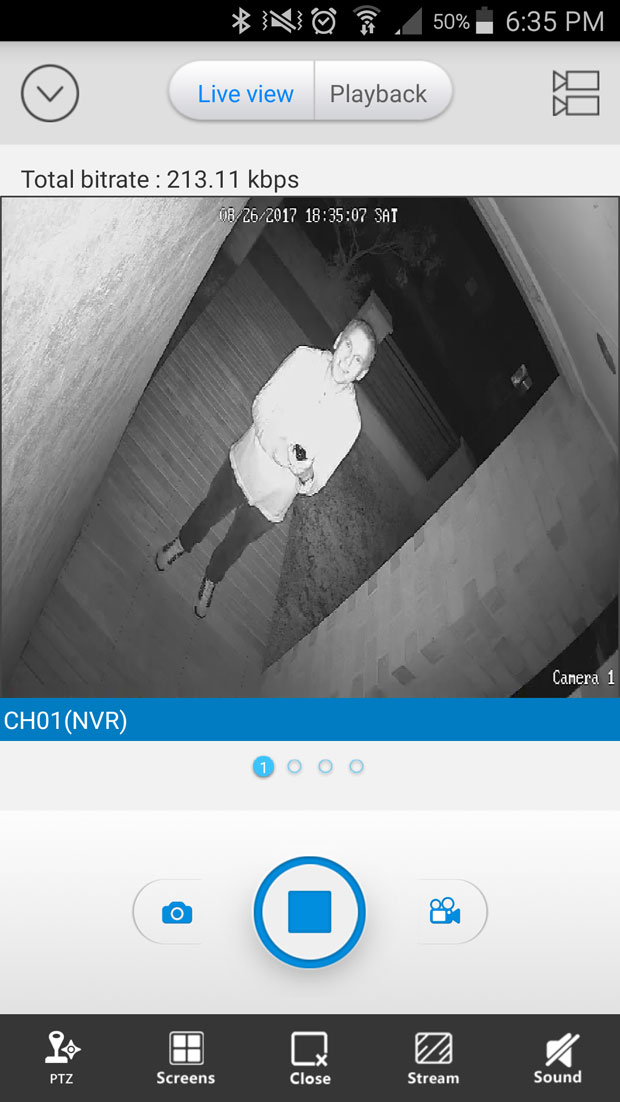Go to the second page indicator dot
620x1102 pixels.
pos(294,767)
